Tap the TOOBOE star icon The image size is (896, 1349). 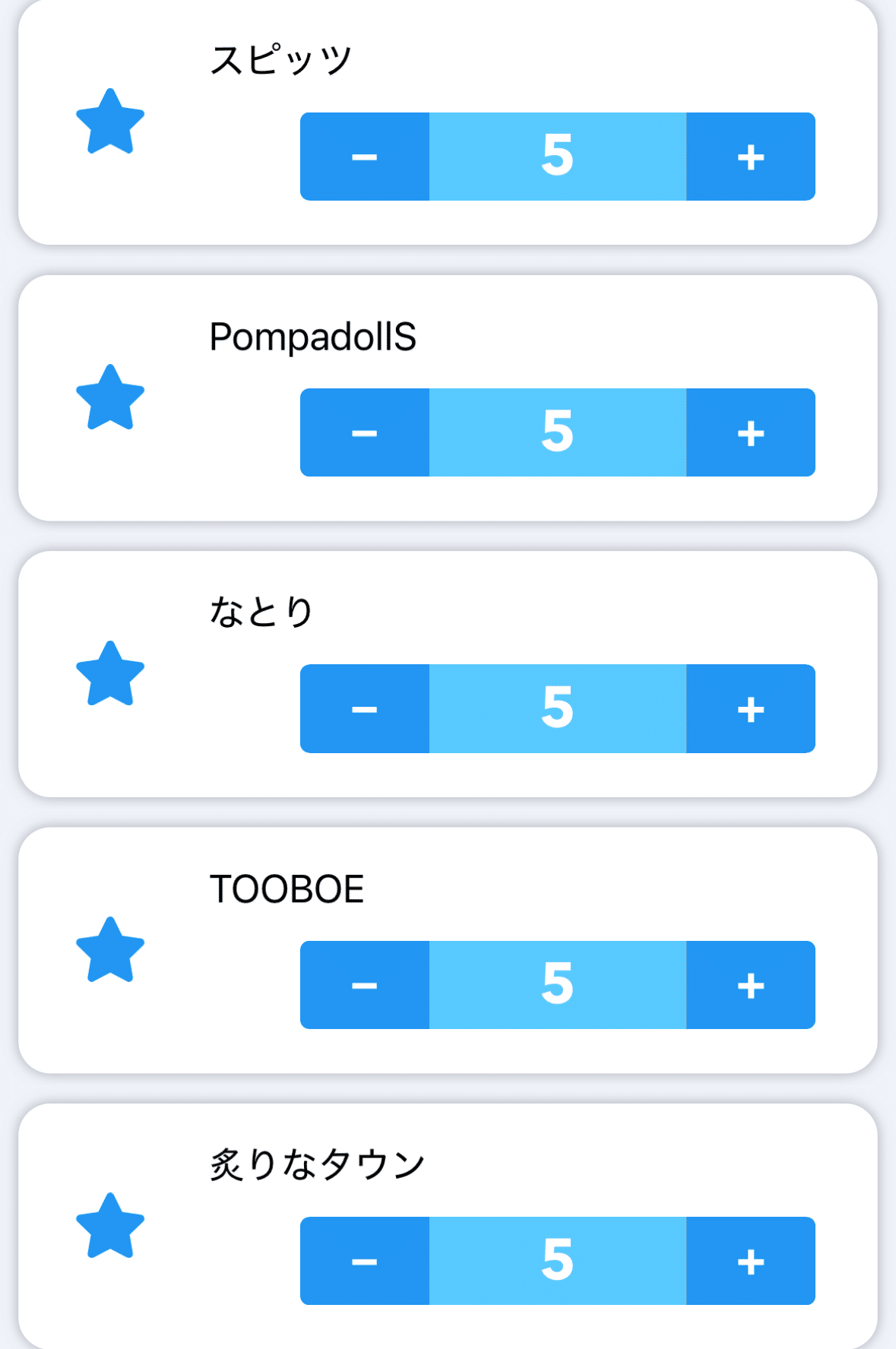[x=110, y=951]
